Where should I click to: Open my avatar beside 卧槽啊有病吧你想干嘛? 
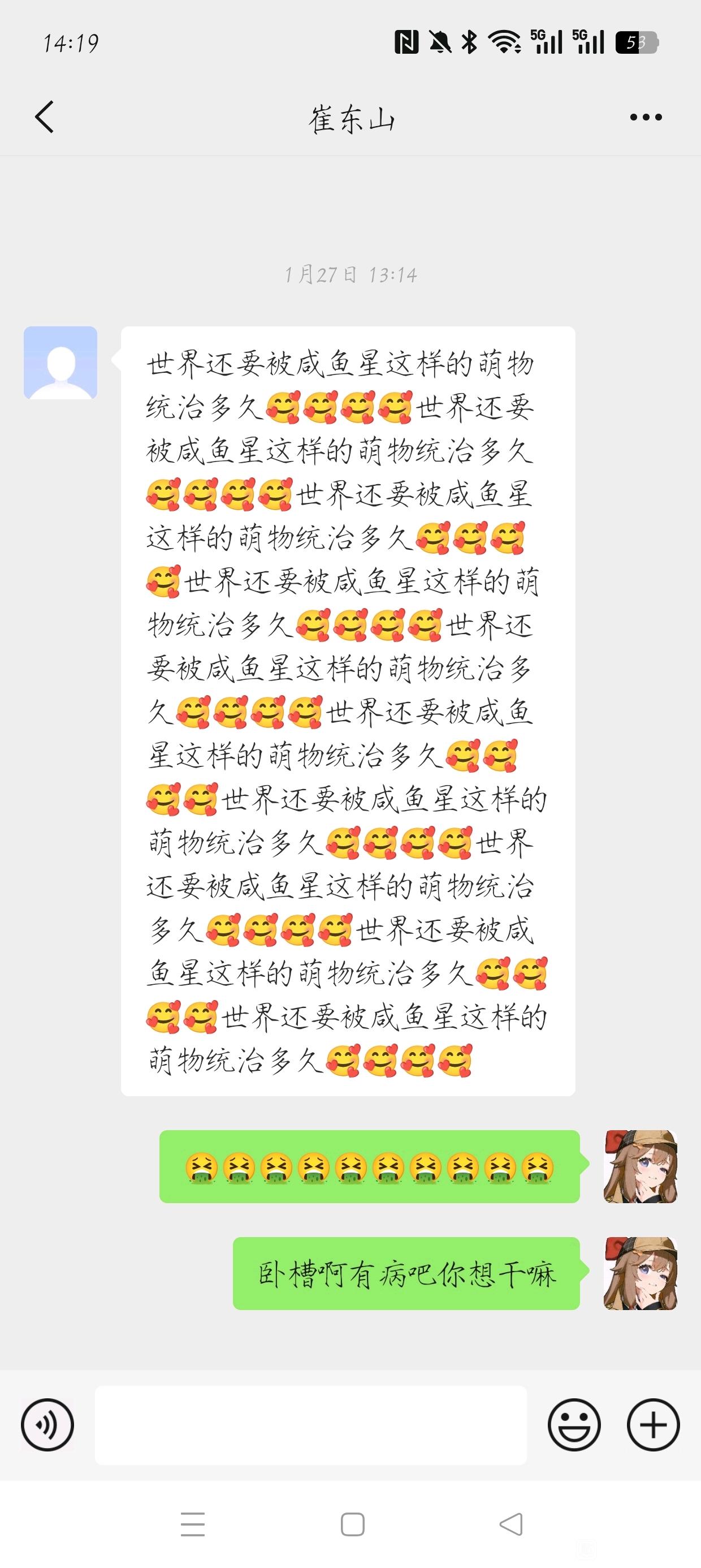tap(640, 1273)
